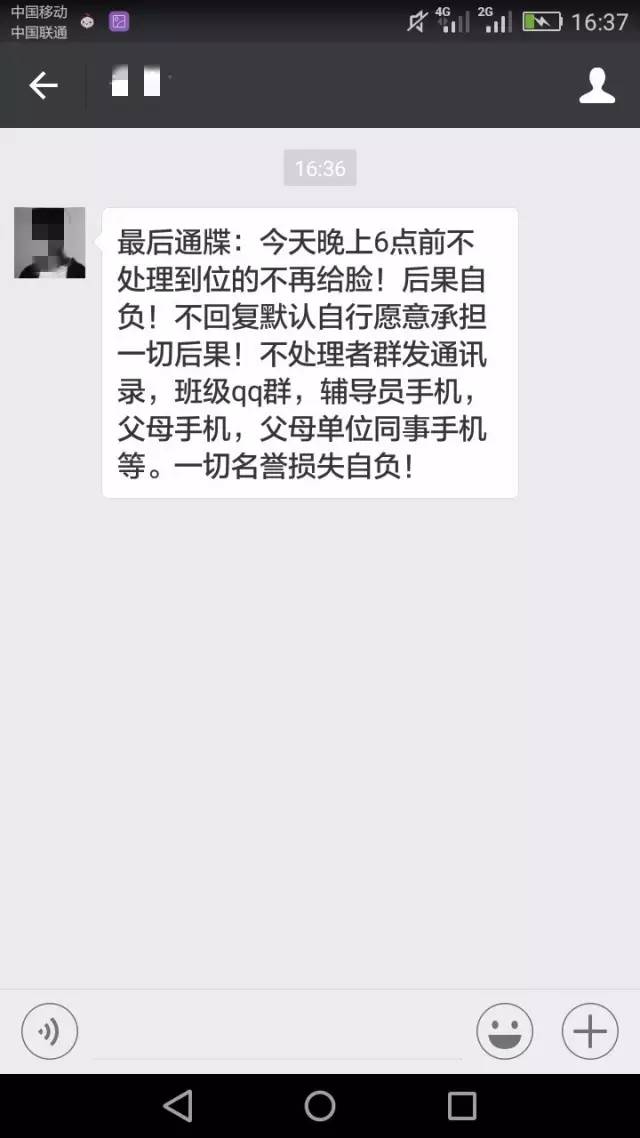Tap the system home button
640x1138 pixels.
(320, 1105)
